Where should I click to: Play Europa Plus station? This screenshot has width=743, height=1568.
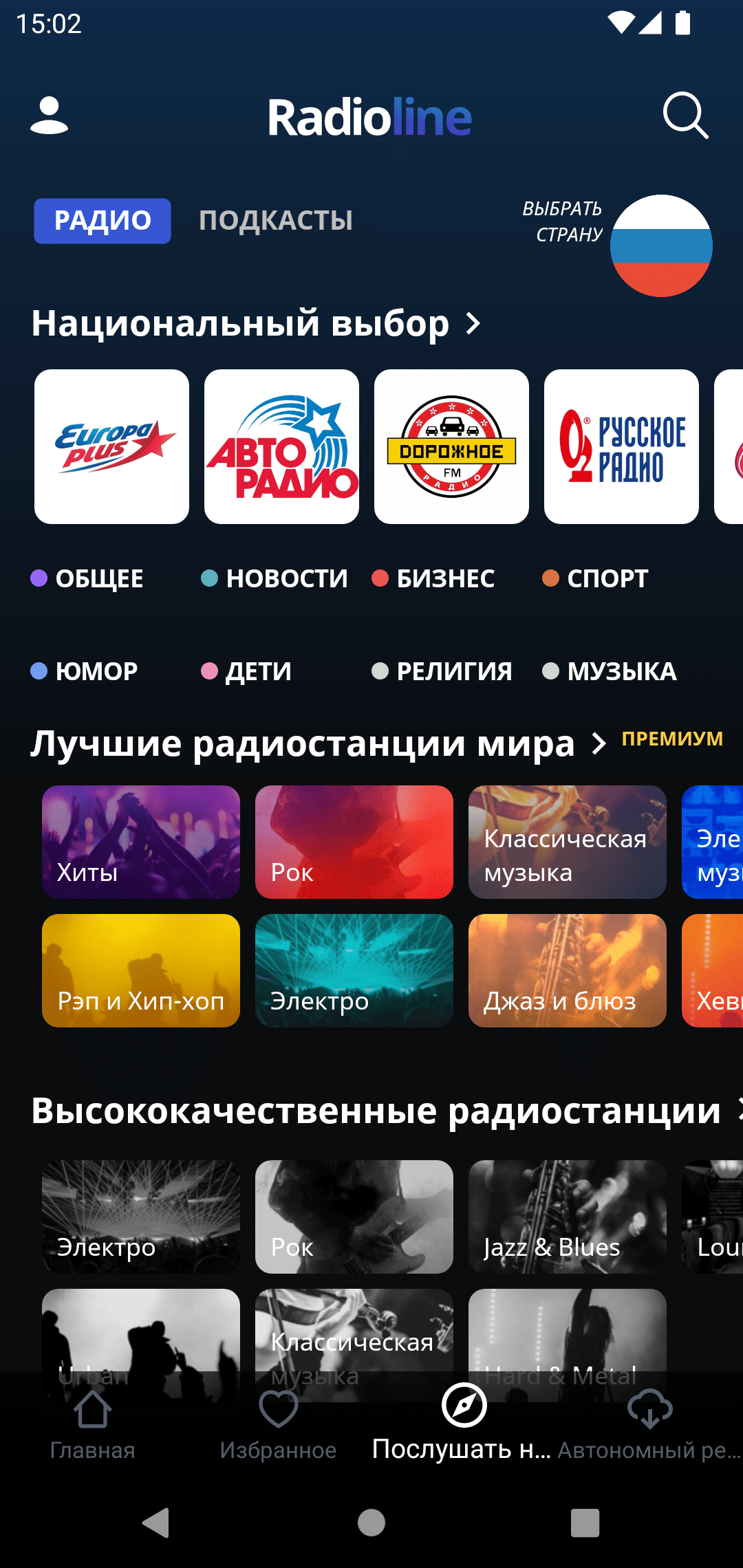click(x=112, y=446)
